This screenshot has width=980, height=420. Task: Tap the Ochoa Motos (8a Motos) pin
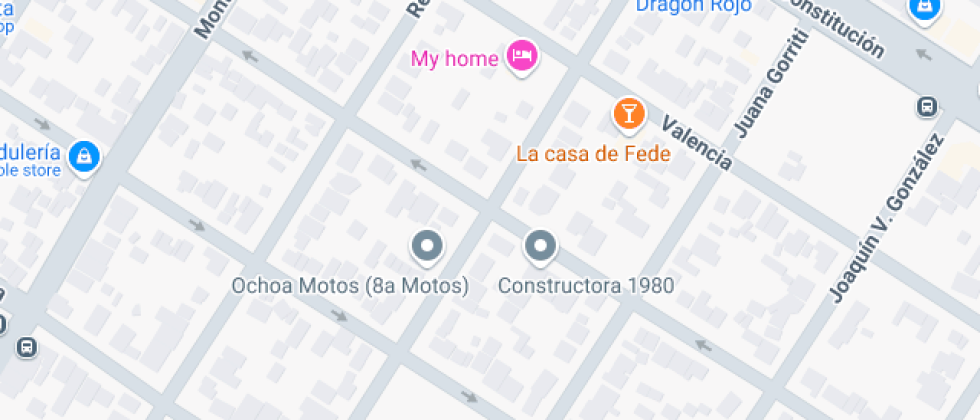click(x=427, y=248)
